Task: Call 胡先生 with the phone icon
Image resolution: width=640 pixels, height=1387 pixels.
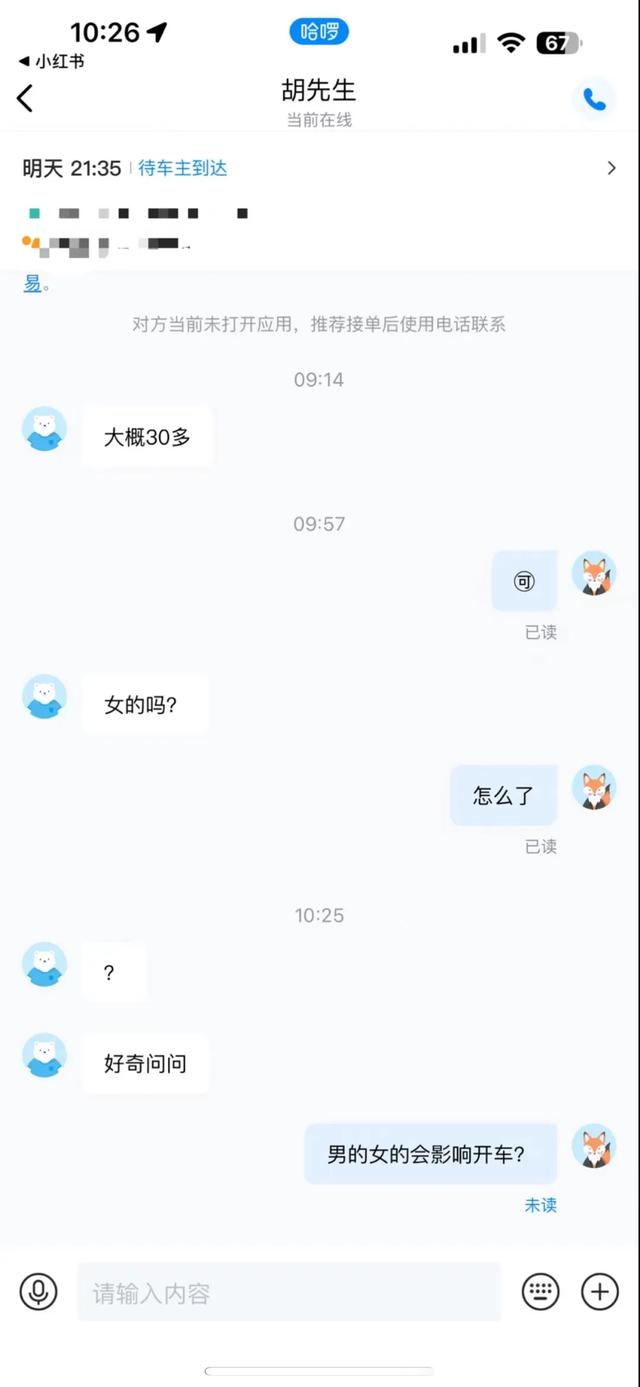Action: click(x=594, y=99)
